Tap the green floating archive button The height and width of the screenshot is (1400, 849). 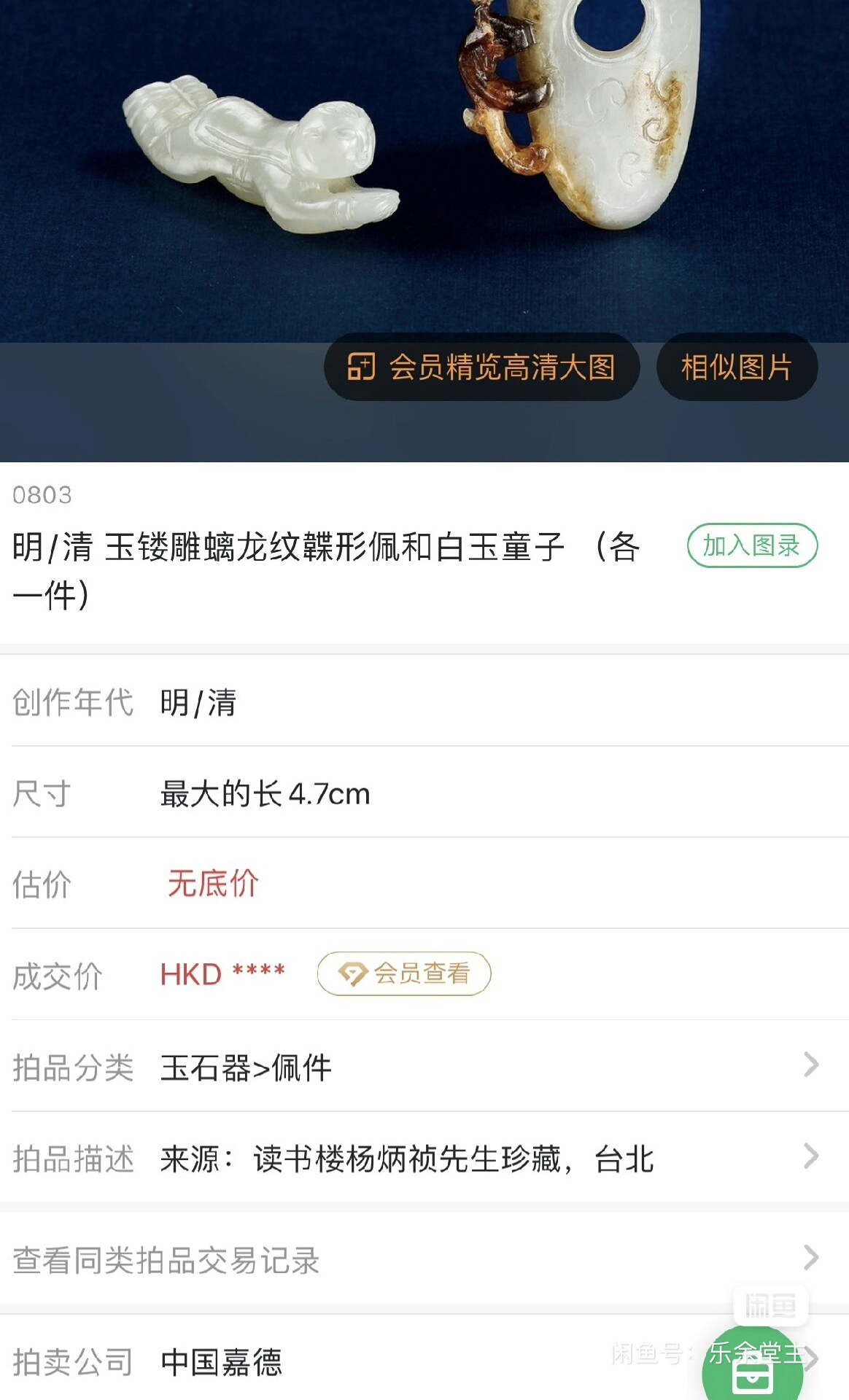point(753,1371)
